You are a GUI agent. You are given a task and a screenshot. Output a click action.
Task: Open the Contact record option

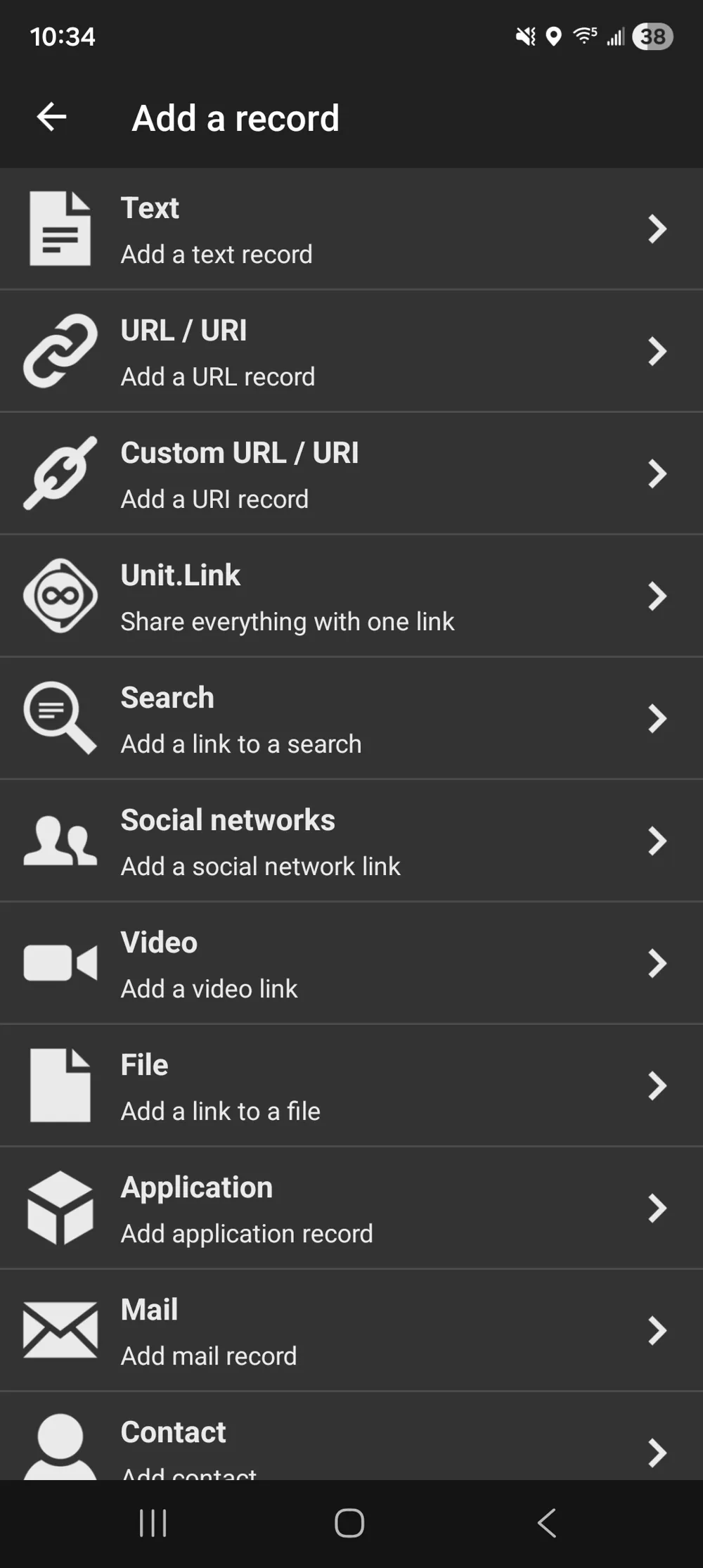click(351, 1436)
